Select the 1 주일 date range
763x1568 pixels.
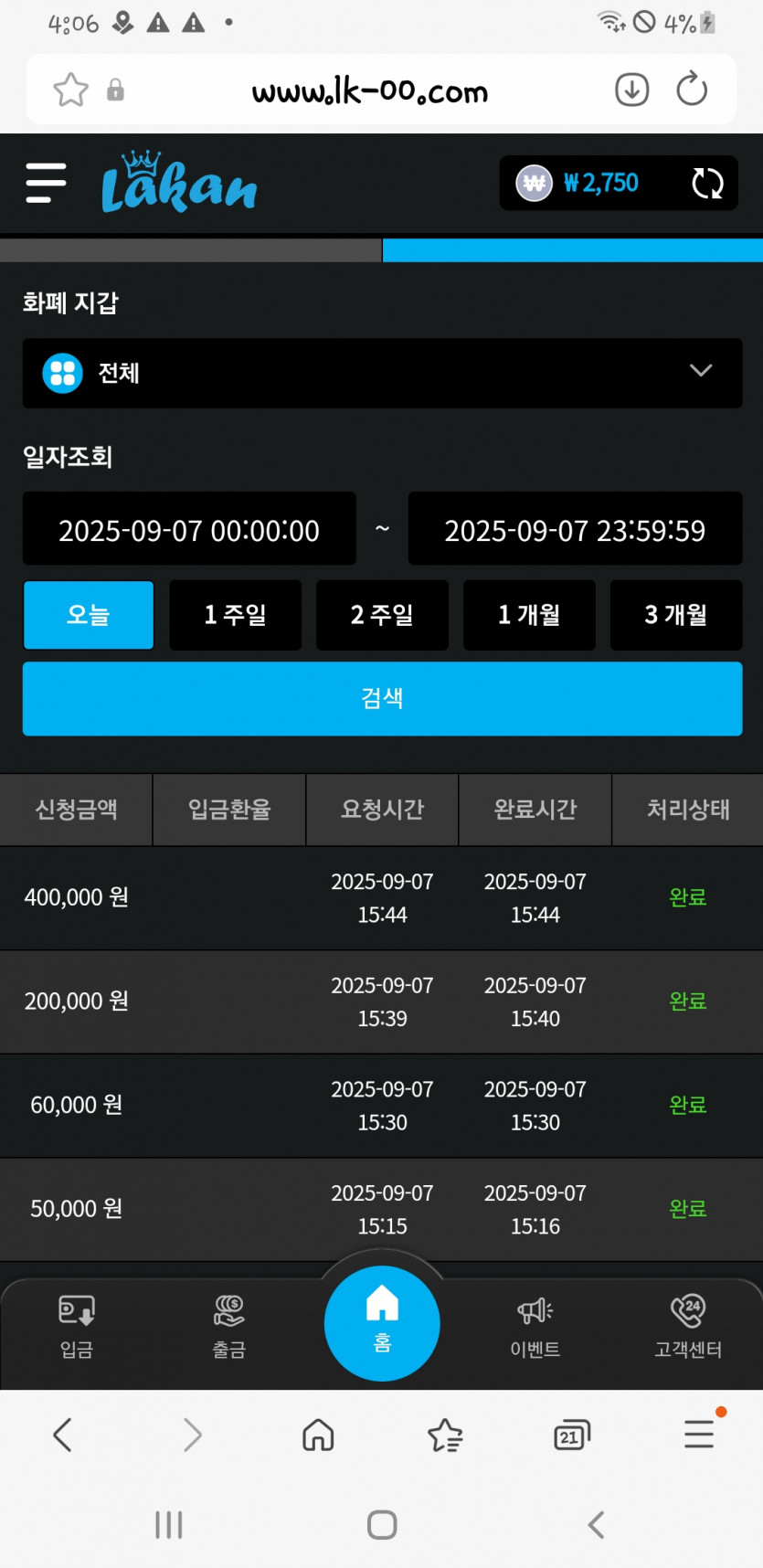click(236, 615)
